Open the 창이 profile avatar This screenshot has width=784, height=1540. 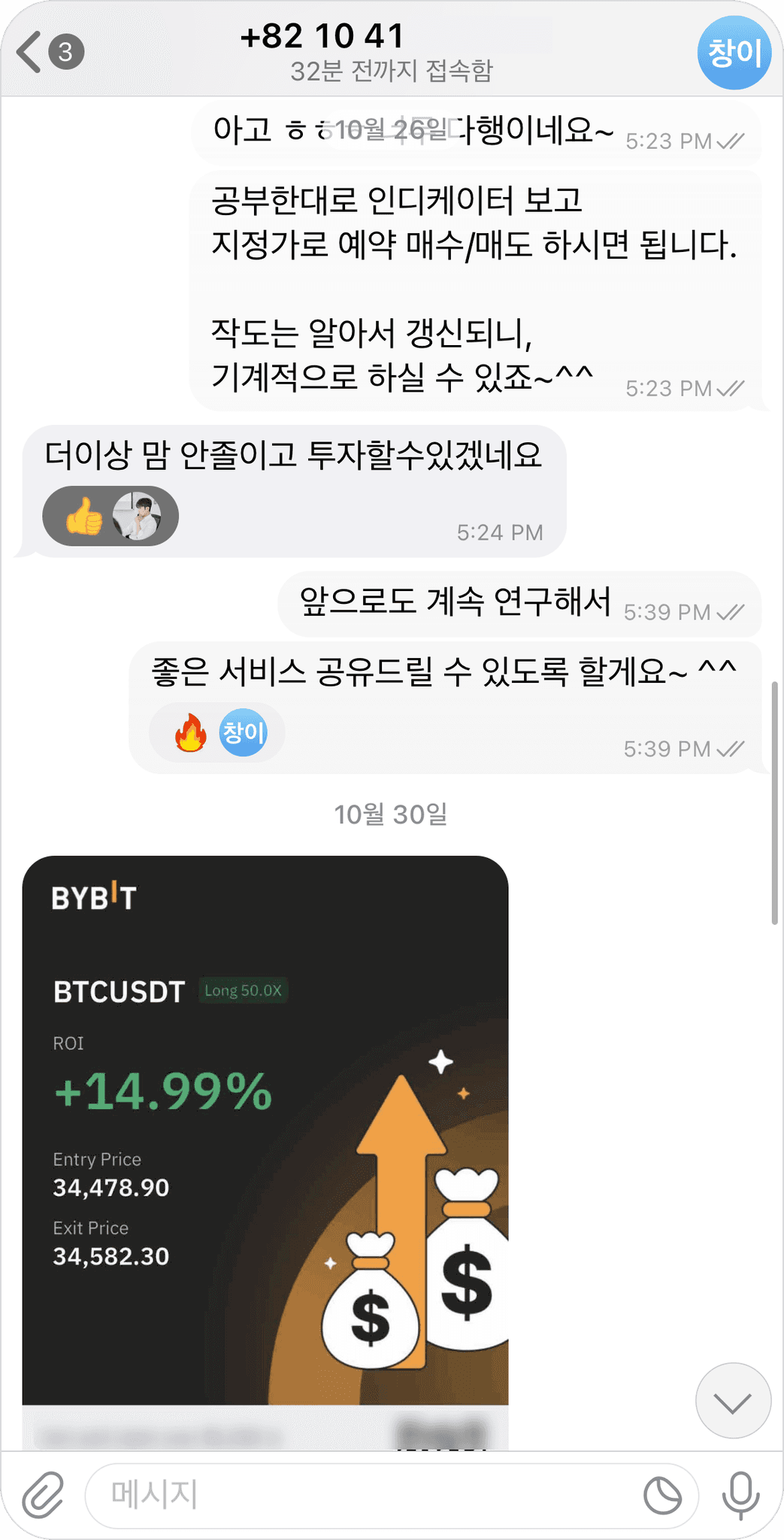click(734, 53)
